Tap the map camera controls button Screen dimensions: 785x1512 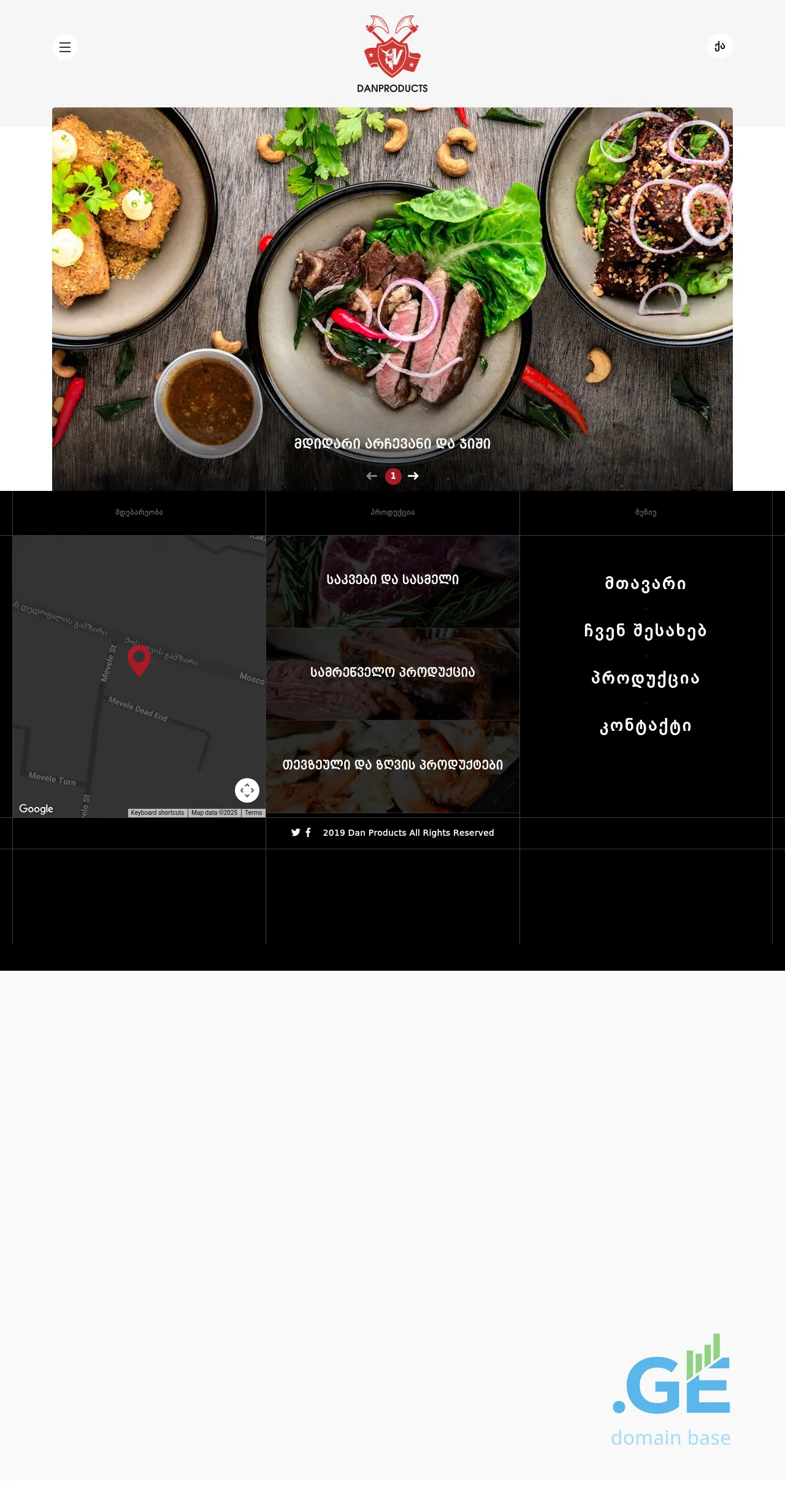(x=247, y=790)
